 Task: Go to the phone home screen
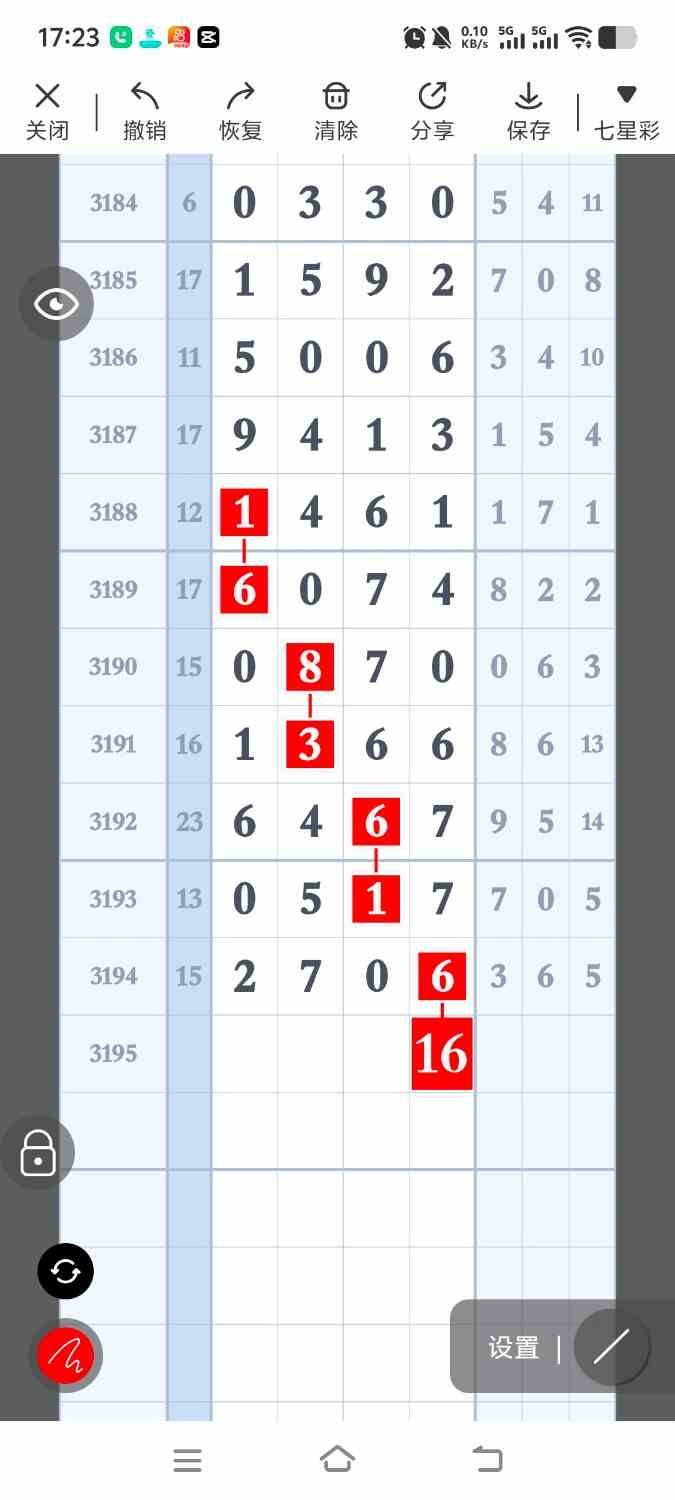[337, 1460]
